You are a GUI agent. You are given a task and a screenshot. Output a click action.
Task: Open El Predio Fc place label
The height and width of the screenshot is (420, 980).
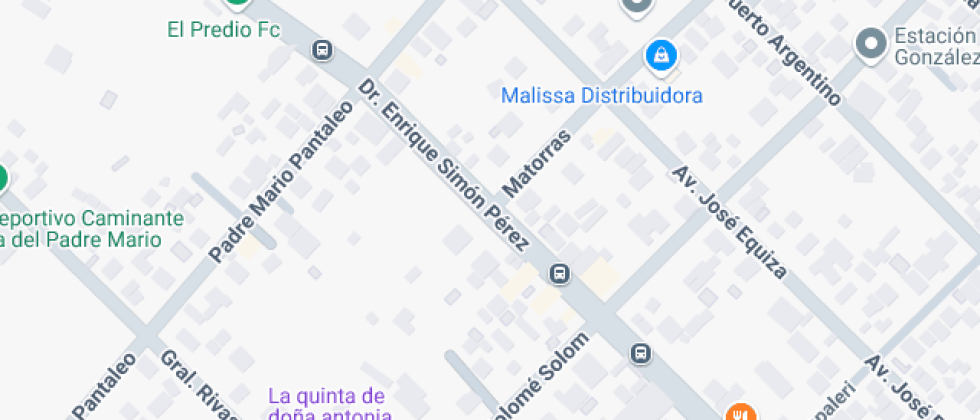tap(223, 30)
